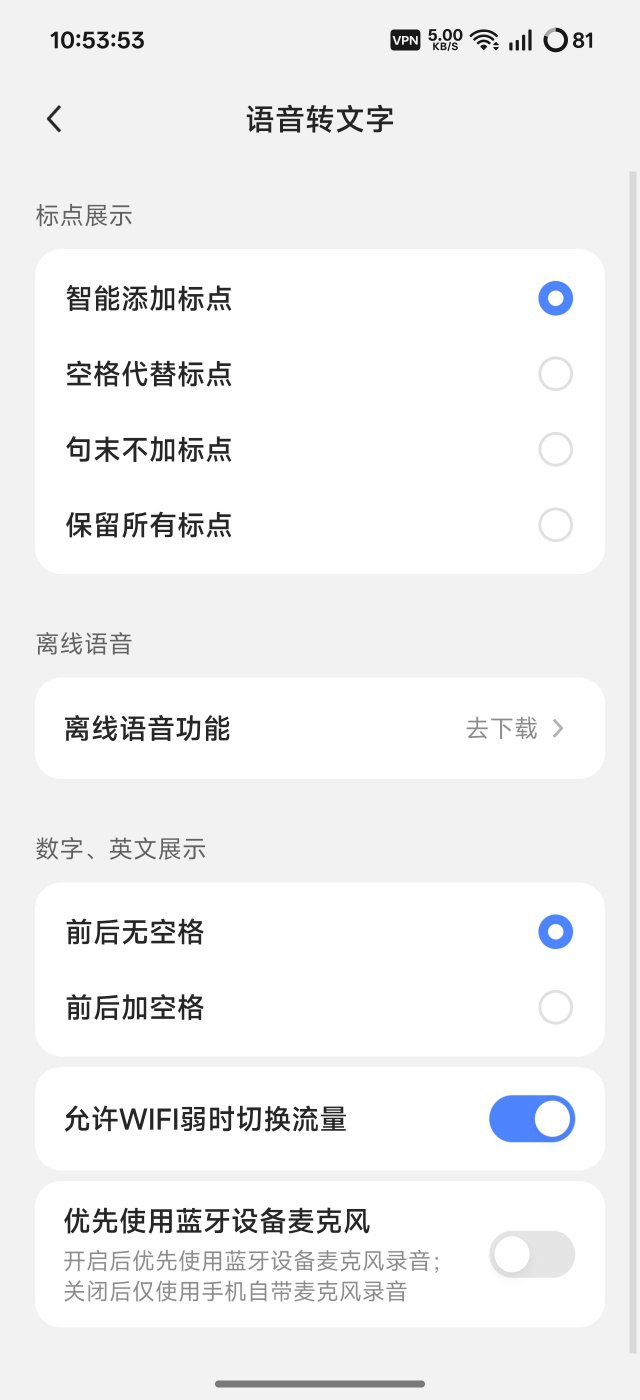Screen dimensions: 640x1400
Task: Disable 允许WIFI弱时切换流量 switch
Action: click(x=531, y=1119)
